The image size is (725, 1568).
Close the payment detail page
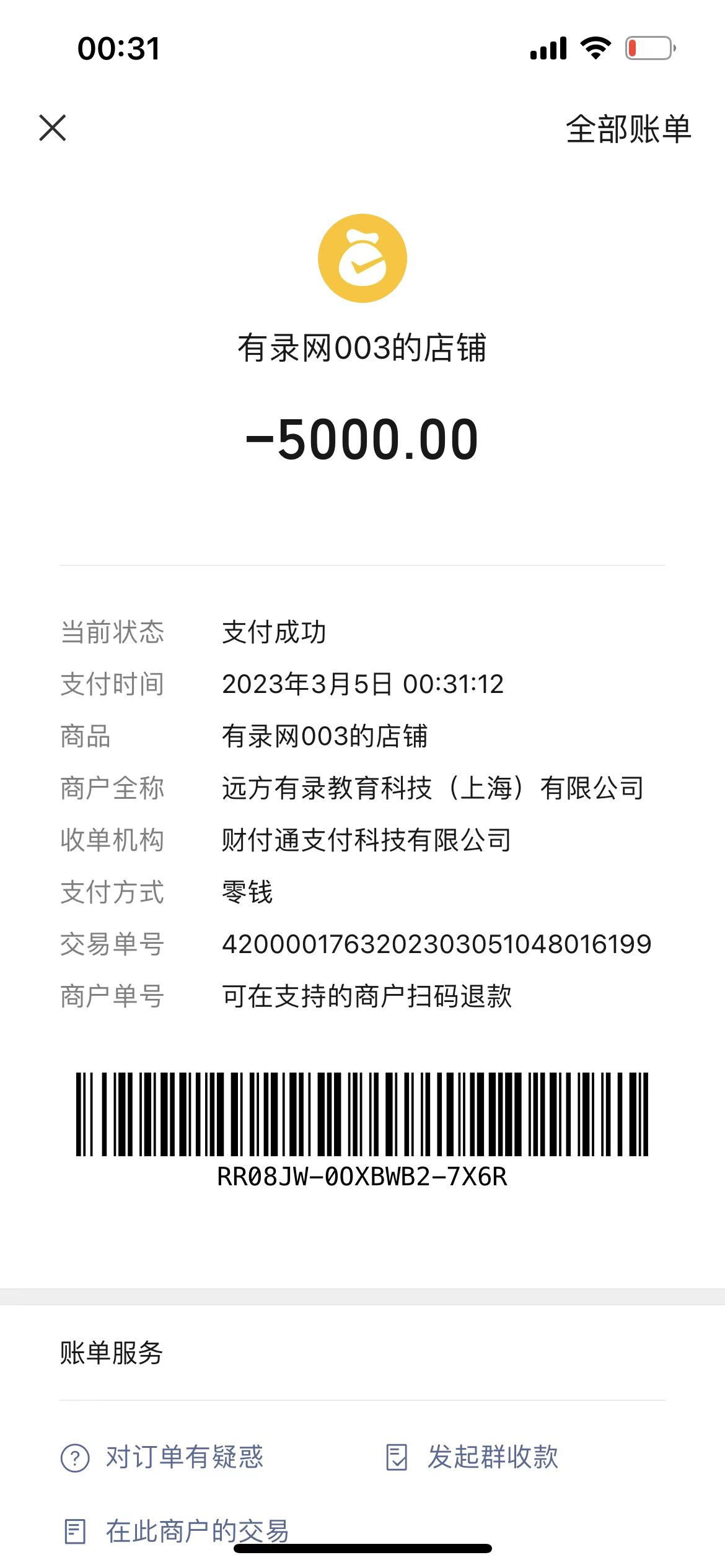tap(53, 128)
